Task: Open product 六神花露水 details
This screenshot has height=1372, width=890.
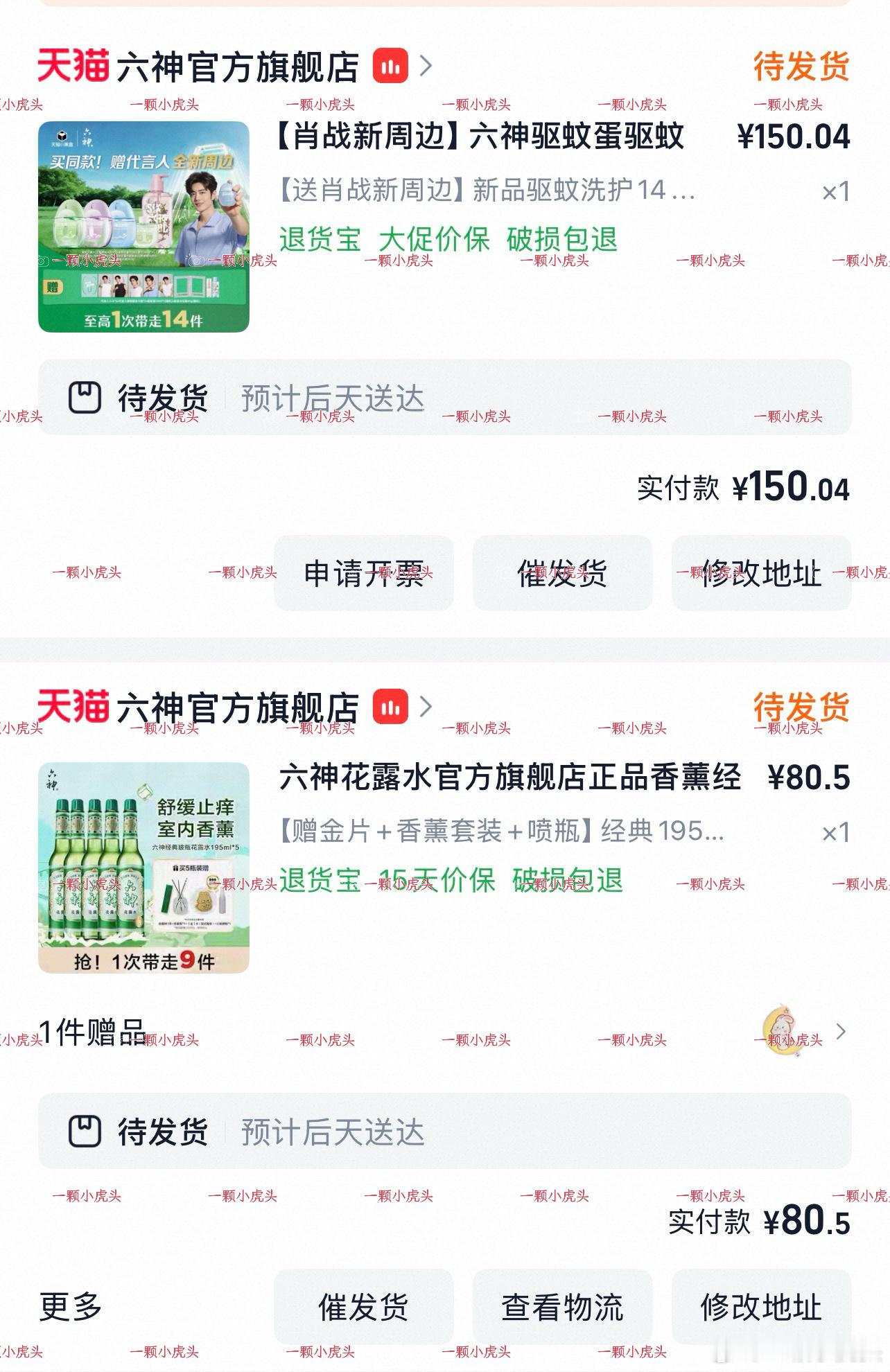Action: 480,780
